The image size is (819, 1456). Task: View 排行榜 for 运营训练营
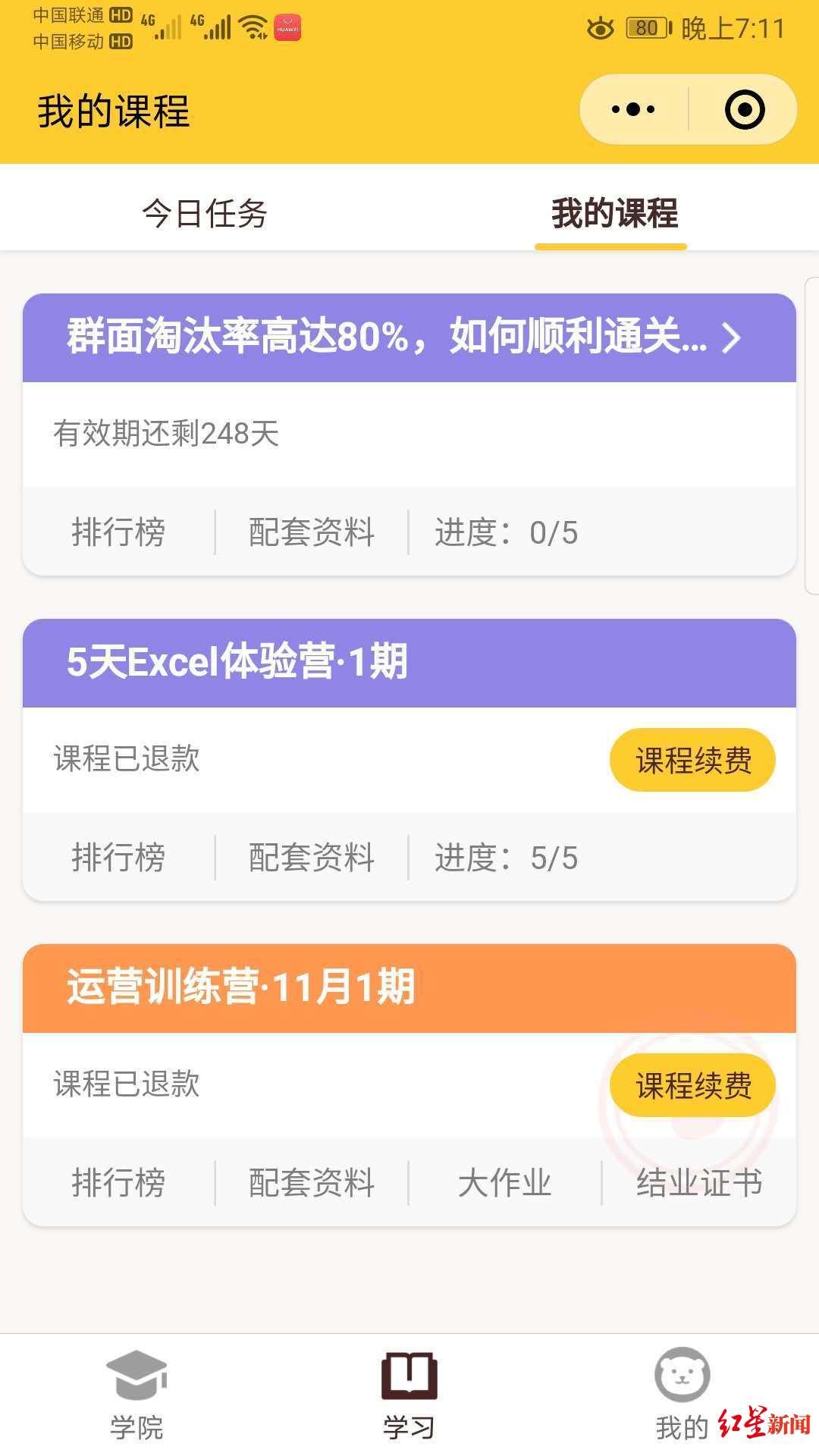[x=118, y=1183]
